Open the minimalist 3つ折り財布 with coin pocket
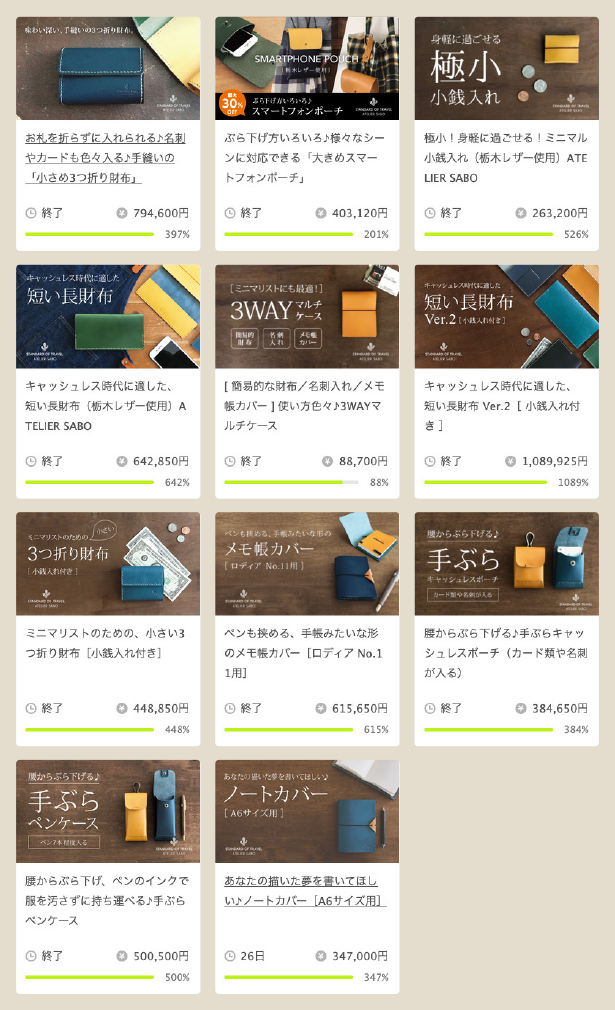This screenshot has height=1010, width=615. pyautogui.click(x=108, y=629)
